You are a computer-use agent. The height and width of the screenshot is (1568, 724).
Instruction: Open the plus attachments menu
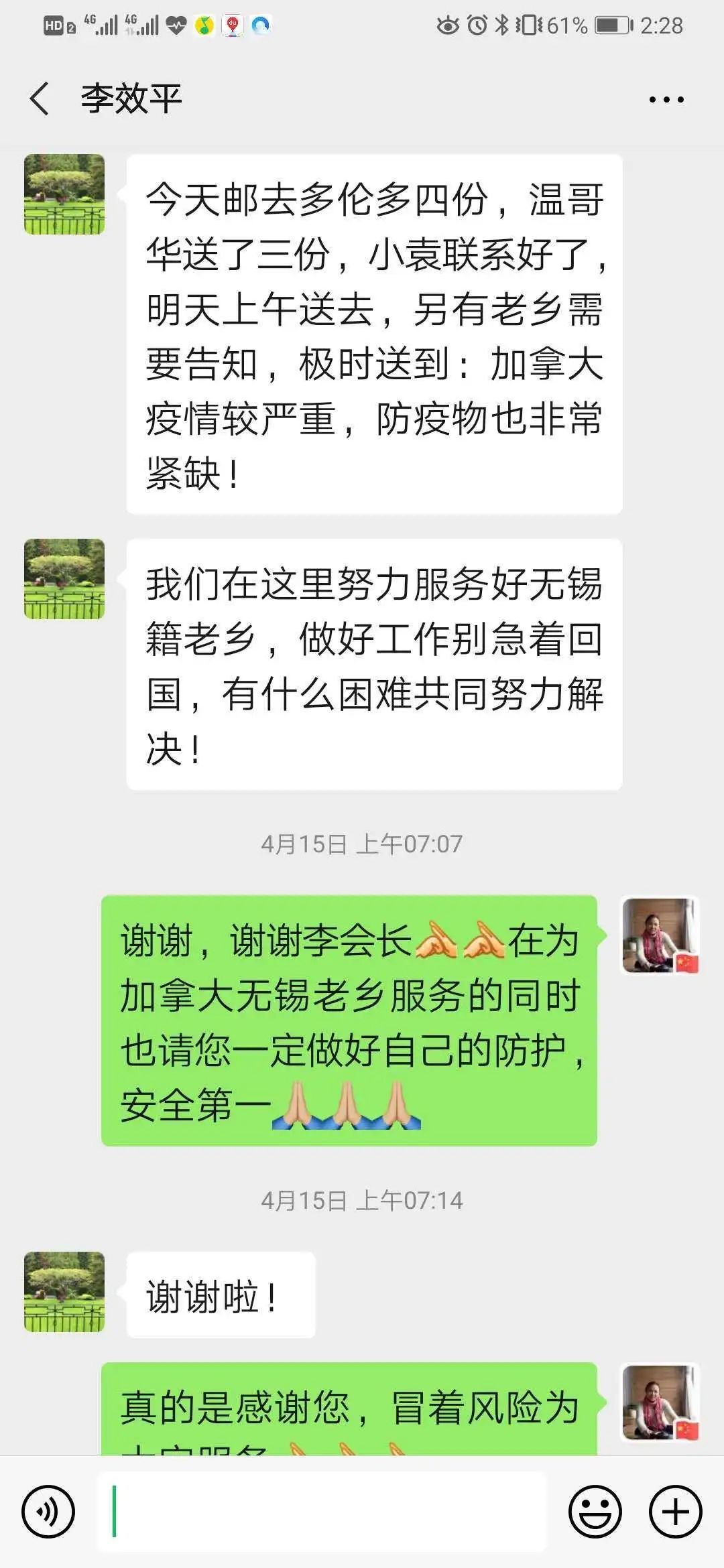[x=675, y=1512]
